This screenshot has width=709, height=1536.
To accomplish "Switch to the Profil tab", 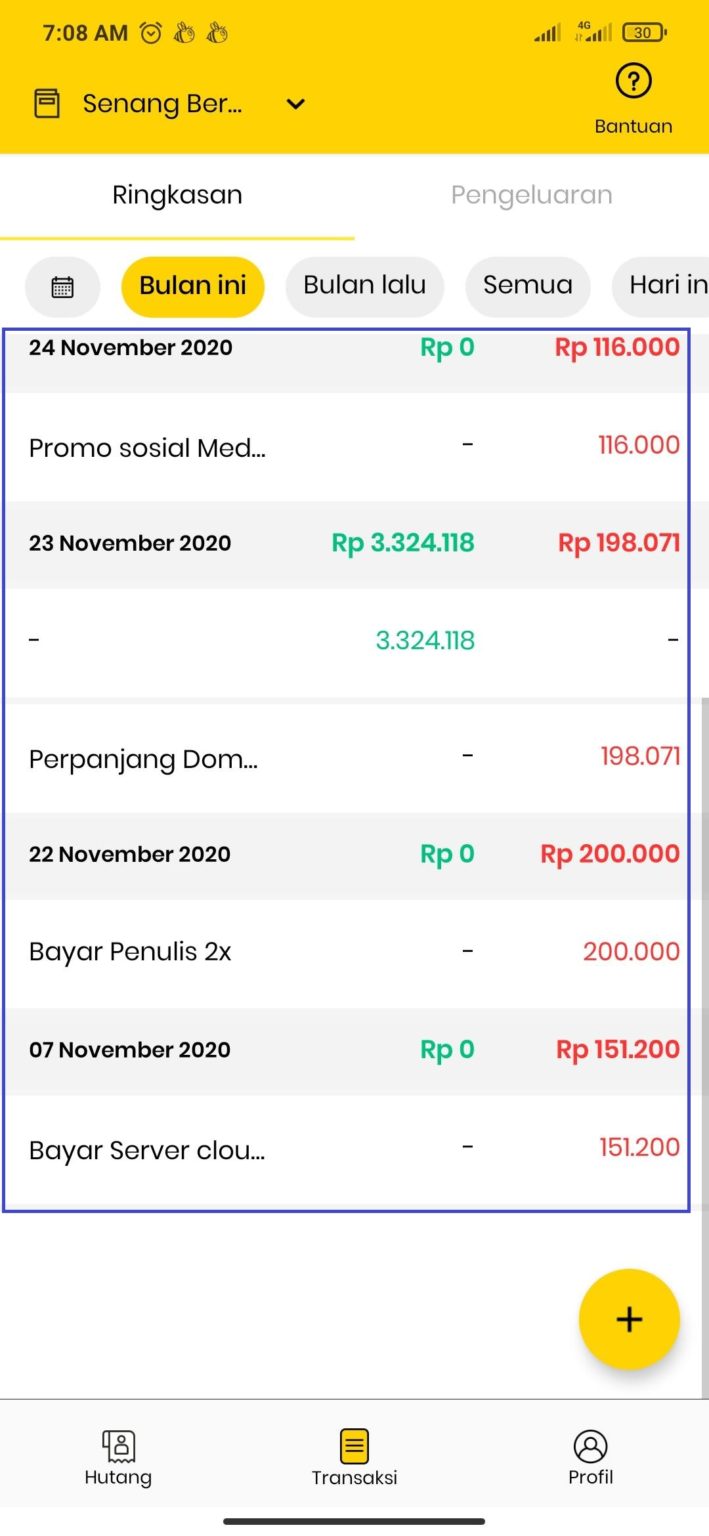I will [591, 1459].
